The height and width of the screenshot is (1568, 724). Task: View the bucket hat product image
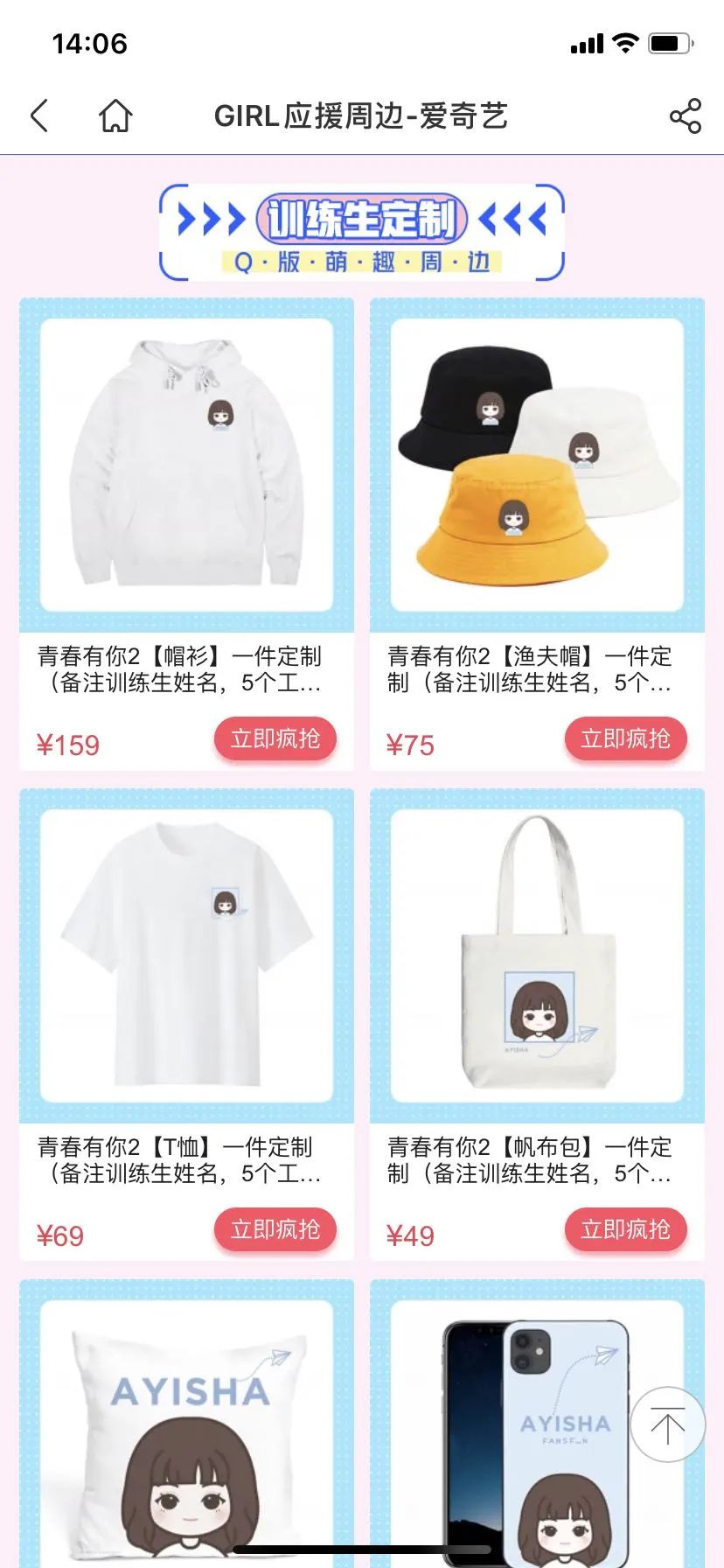(537, 465)
